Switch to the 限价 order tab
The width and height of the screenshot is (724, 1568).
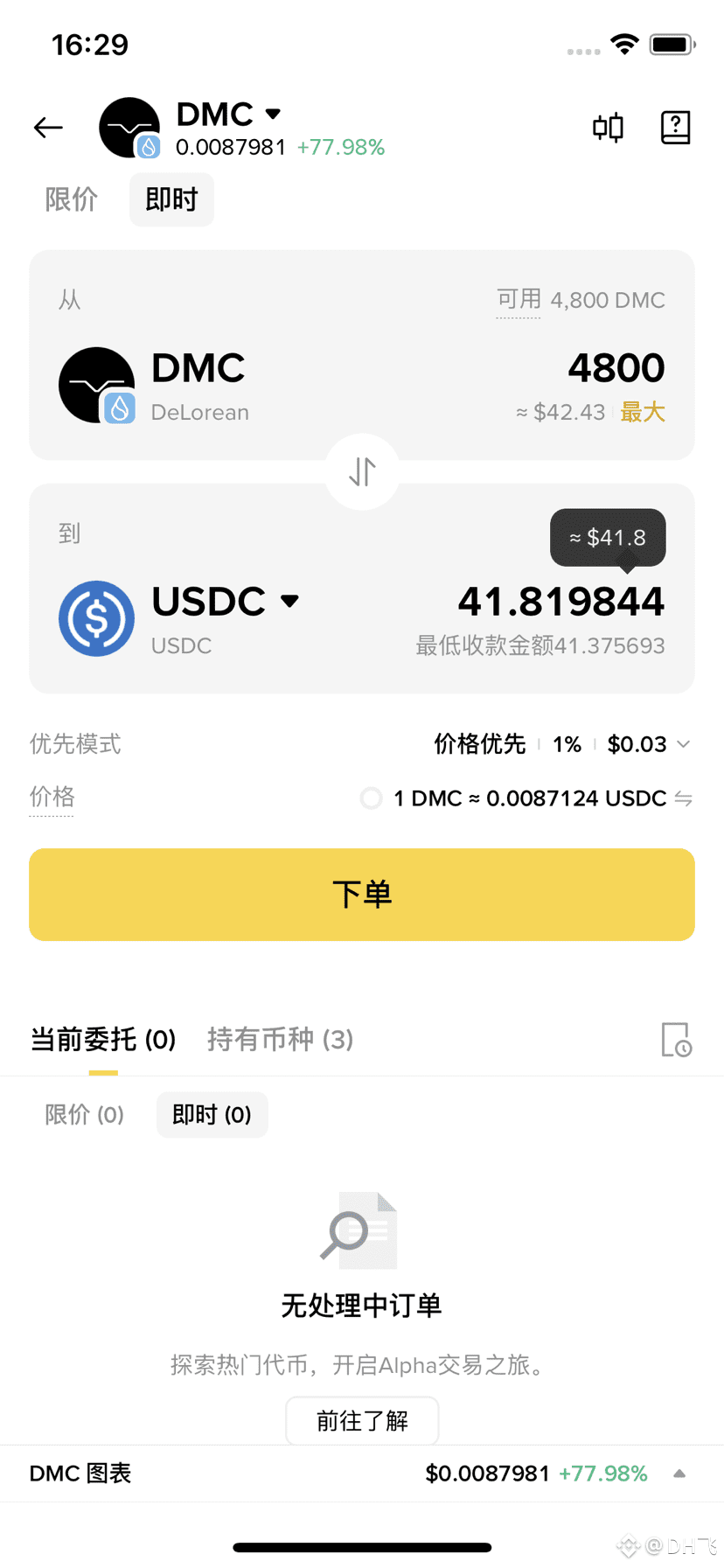pyautogui.click(x=72, y=199)
